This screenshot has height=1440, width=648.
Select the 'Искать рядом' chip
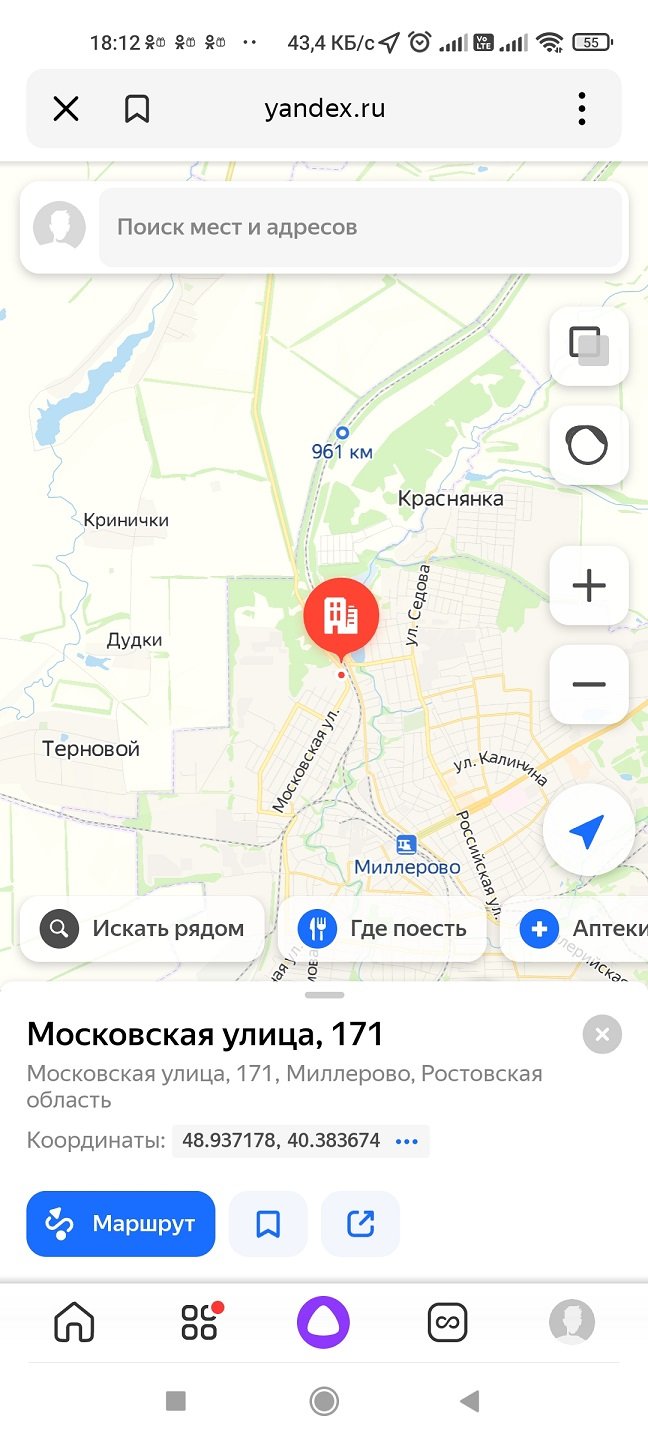click(142, 929)
